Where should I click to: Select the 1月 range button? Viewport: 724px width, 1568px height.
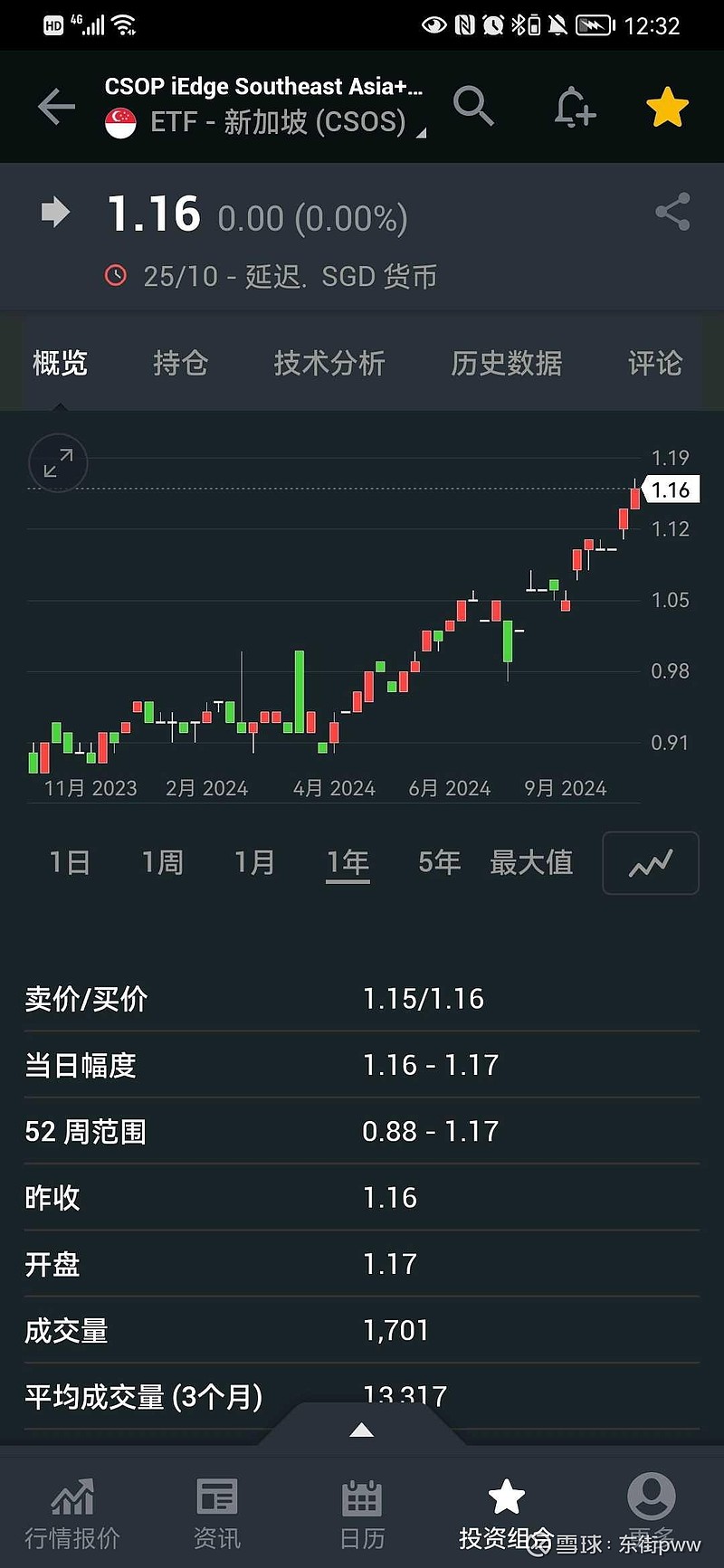pos(255,863)
